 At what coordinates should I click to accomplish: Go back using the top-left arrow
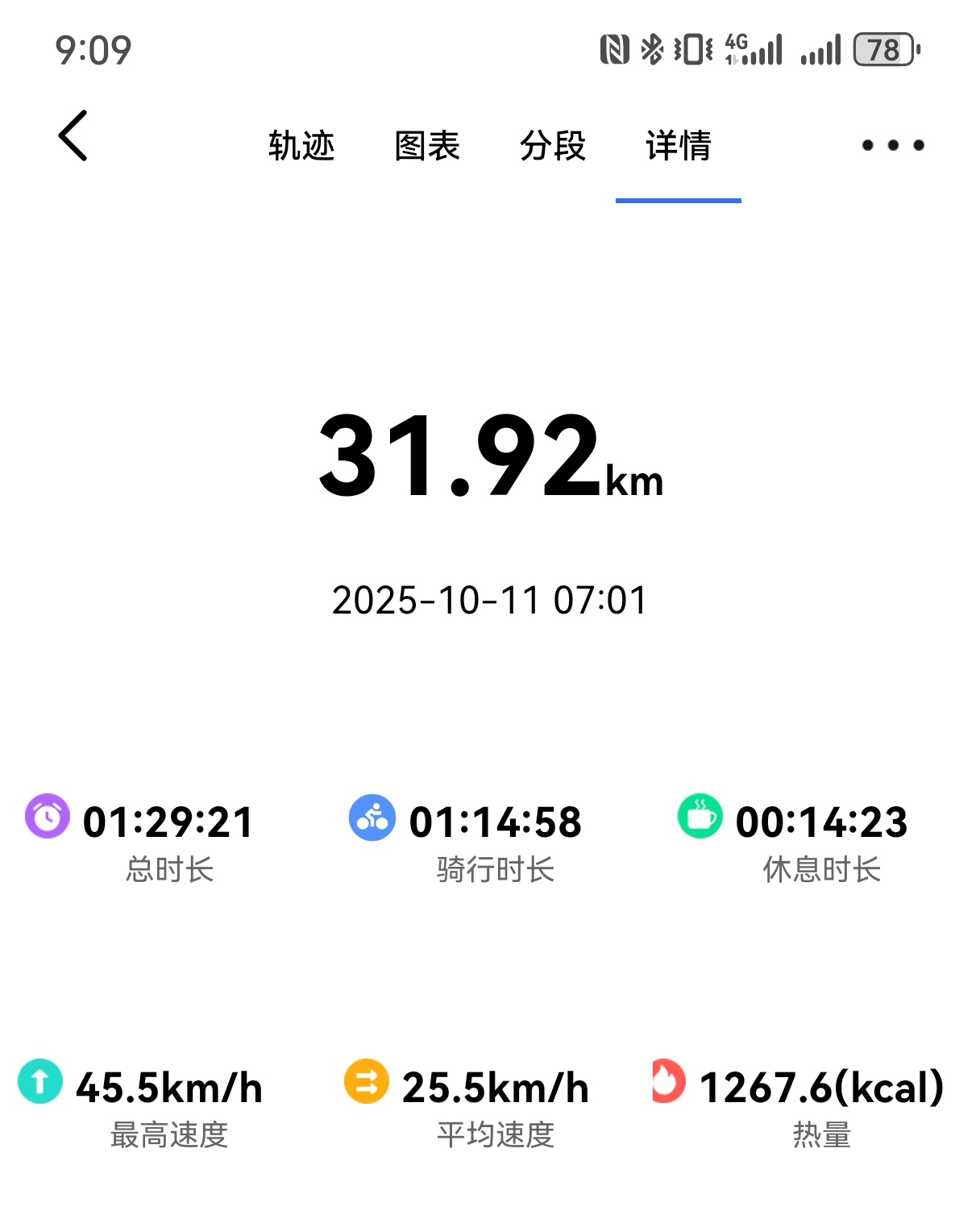73,136
